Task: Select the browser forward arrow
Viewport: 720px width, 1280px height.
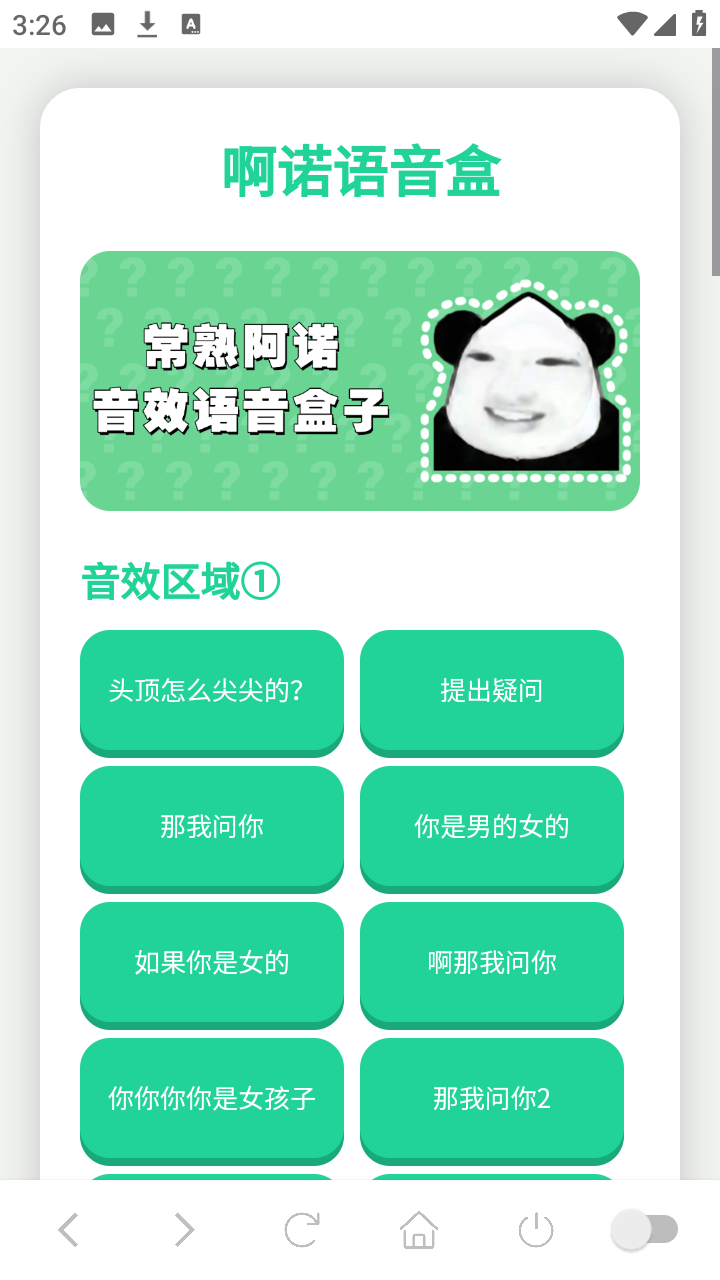Action: tap(184, 1229)
